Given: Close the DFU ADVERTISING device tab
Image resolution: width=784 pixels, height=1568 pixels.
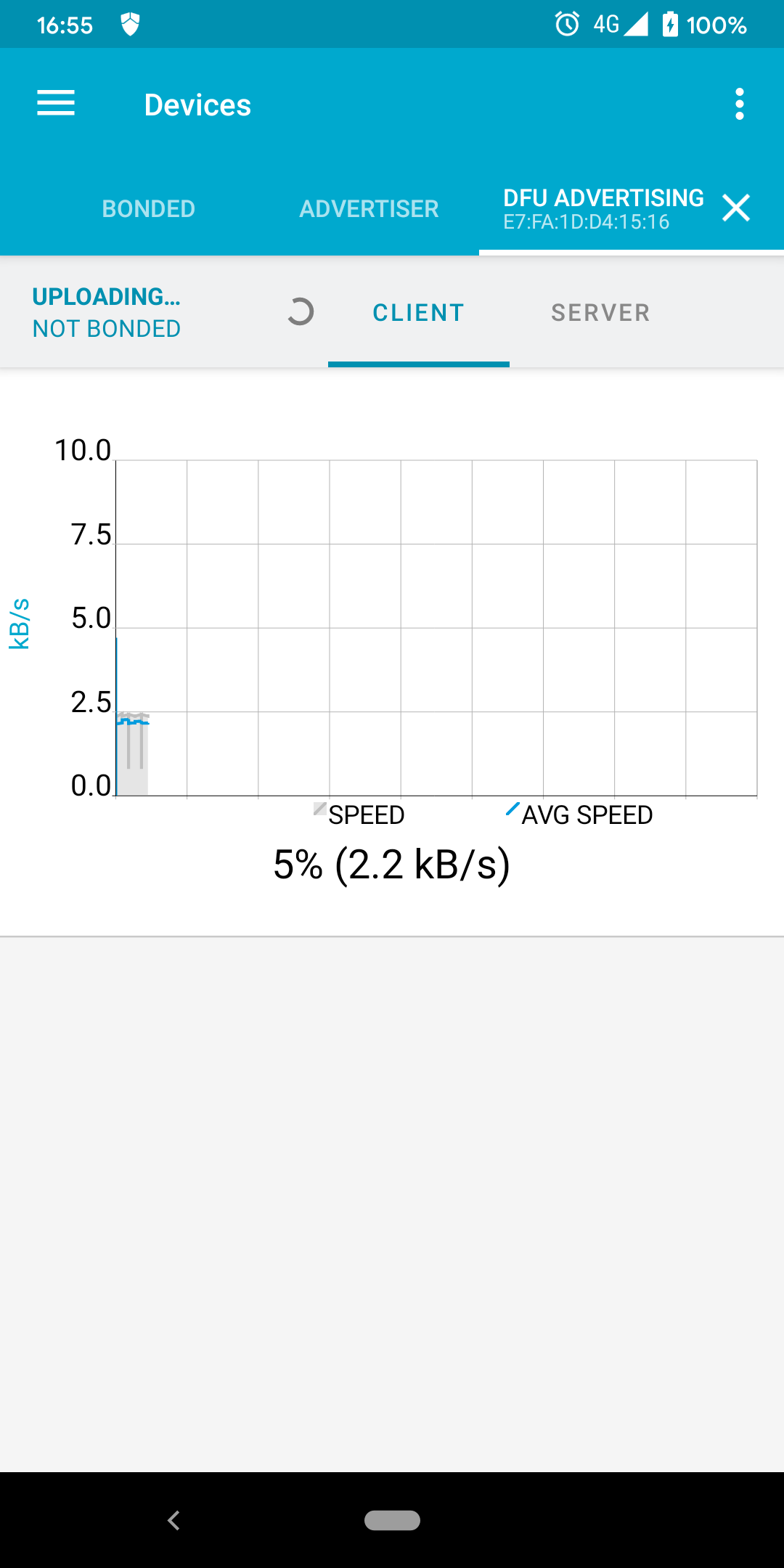Looking at the screenshot, I should click(736, 208).
